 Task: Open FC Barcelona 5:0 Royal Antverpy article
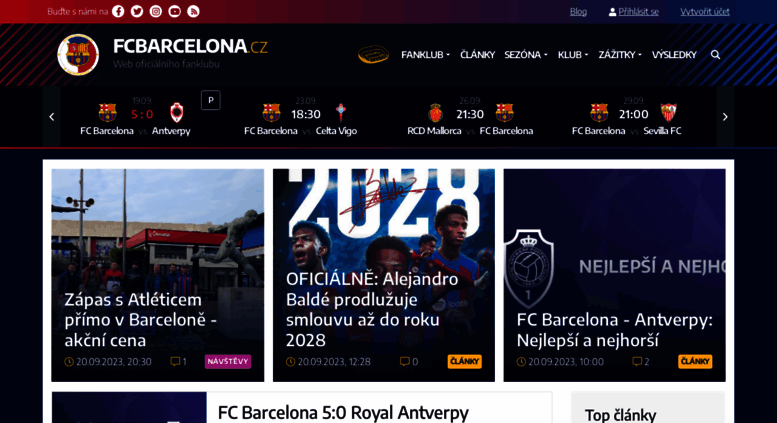[343, 412]
